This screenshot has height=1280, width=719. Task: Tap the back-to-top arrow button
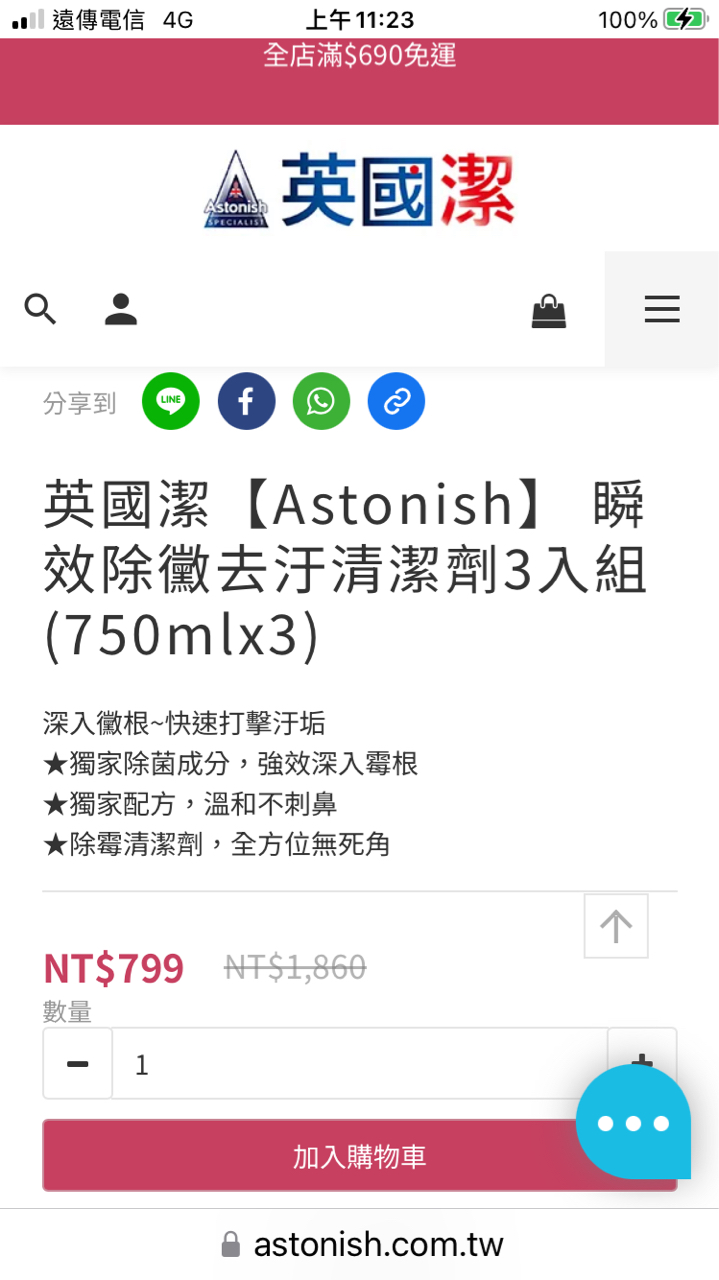616,926
